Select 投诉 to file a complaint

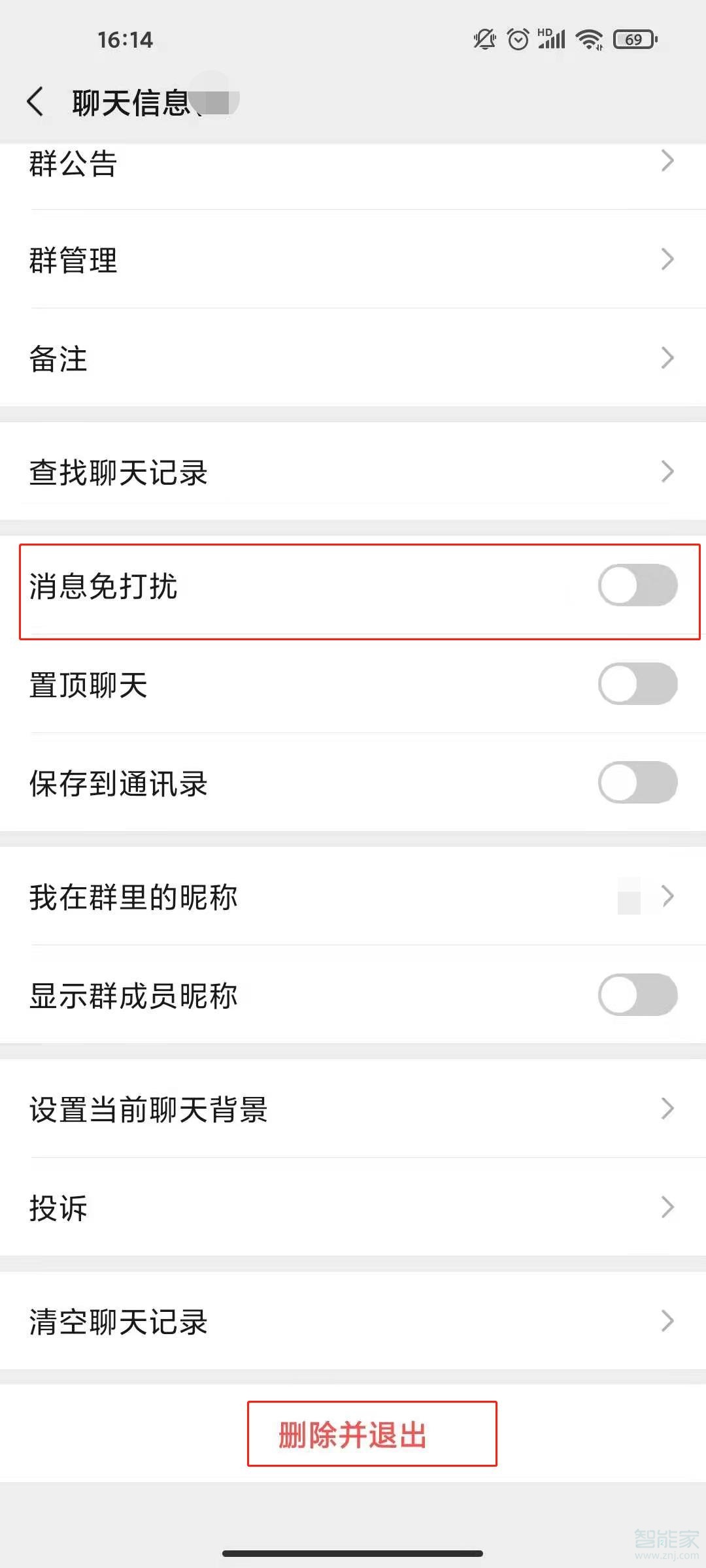[667, 1205]
